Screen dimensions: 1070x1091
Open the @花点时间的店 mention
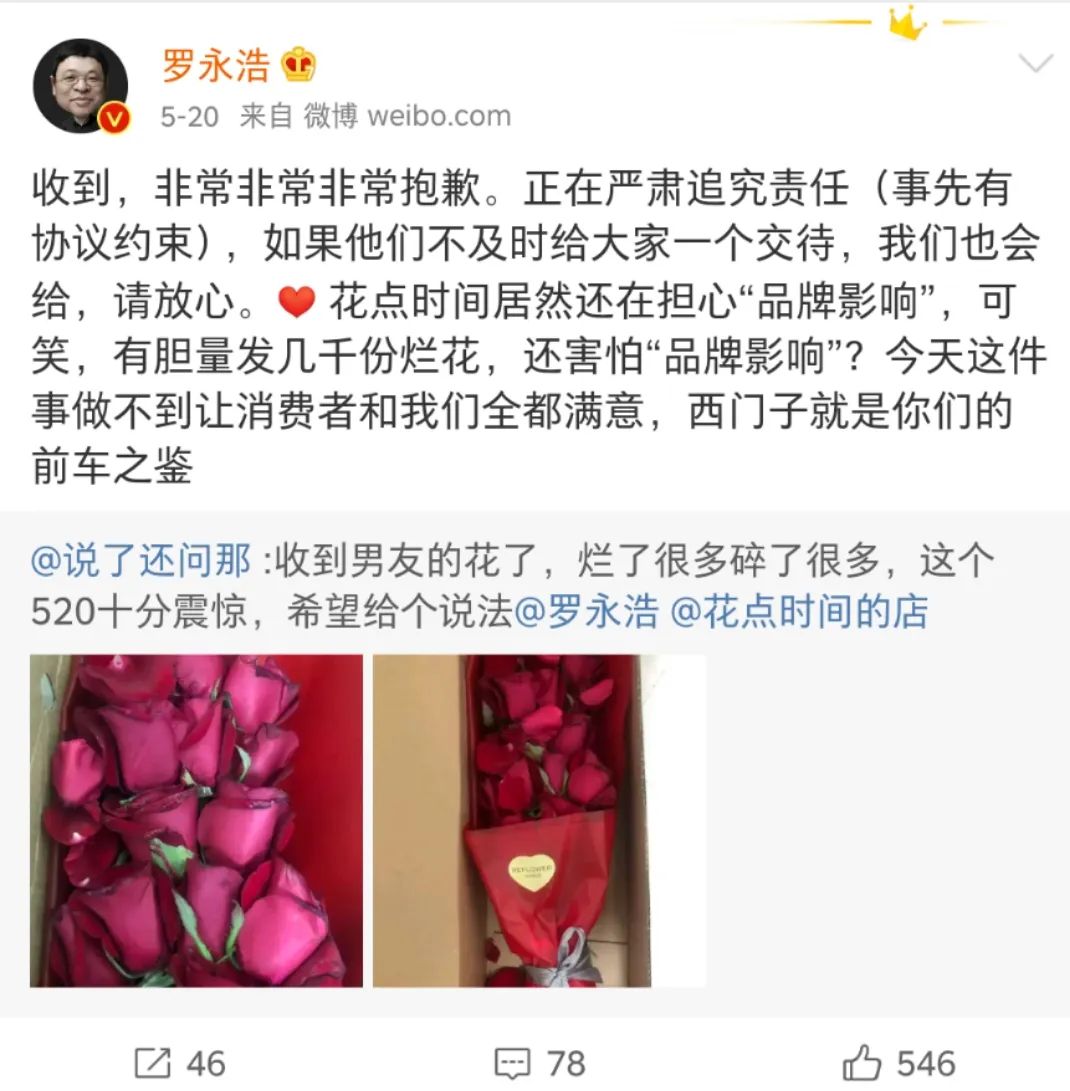798,611
